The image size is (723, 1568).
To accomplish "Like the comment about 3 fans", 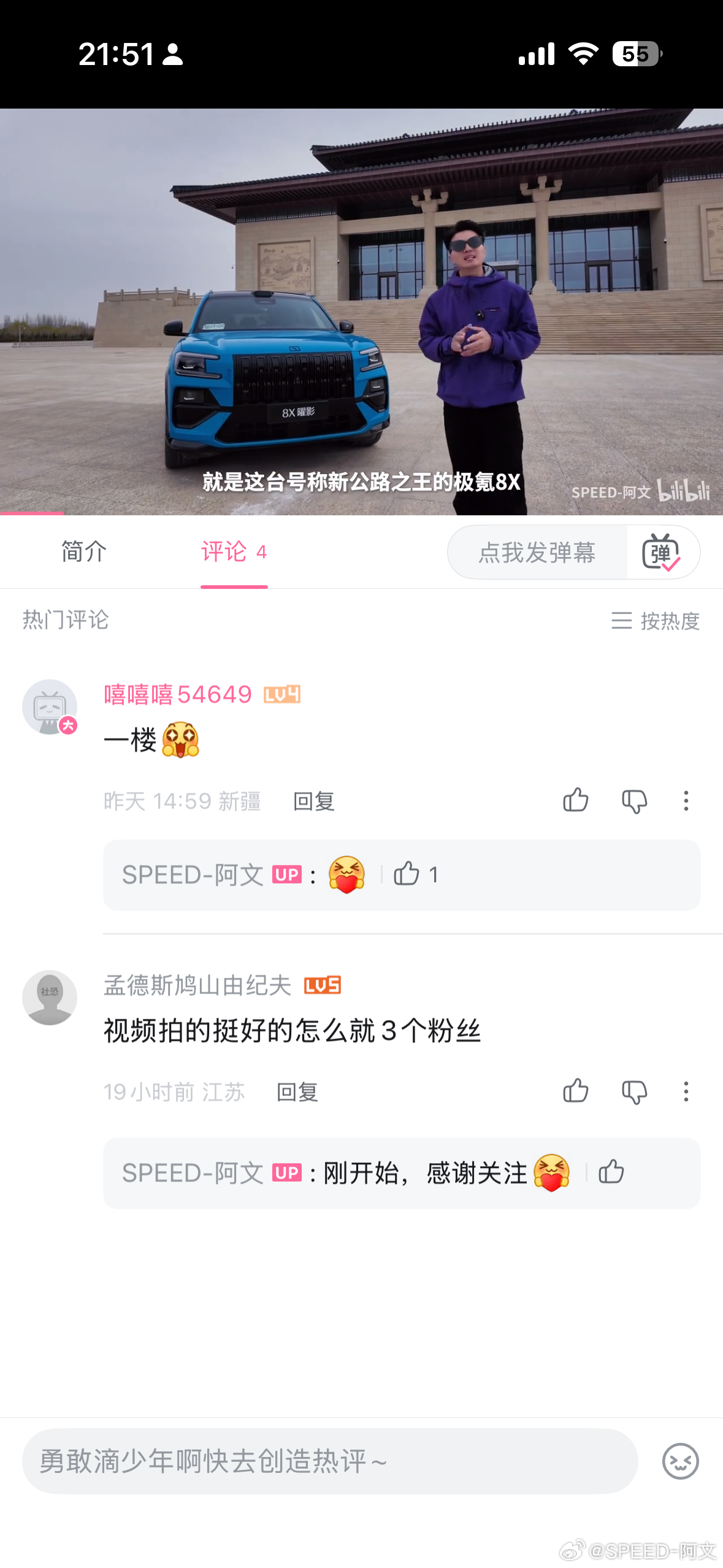I will (x=575, y=1092).
